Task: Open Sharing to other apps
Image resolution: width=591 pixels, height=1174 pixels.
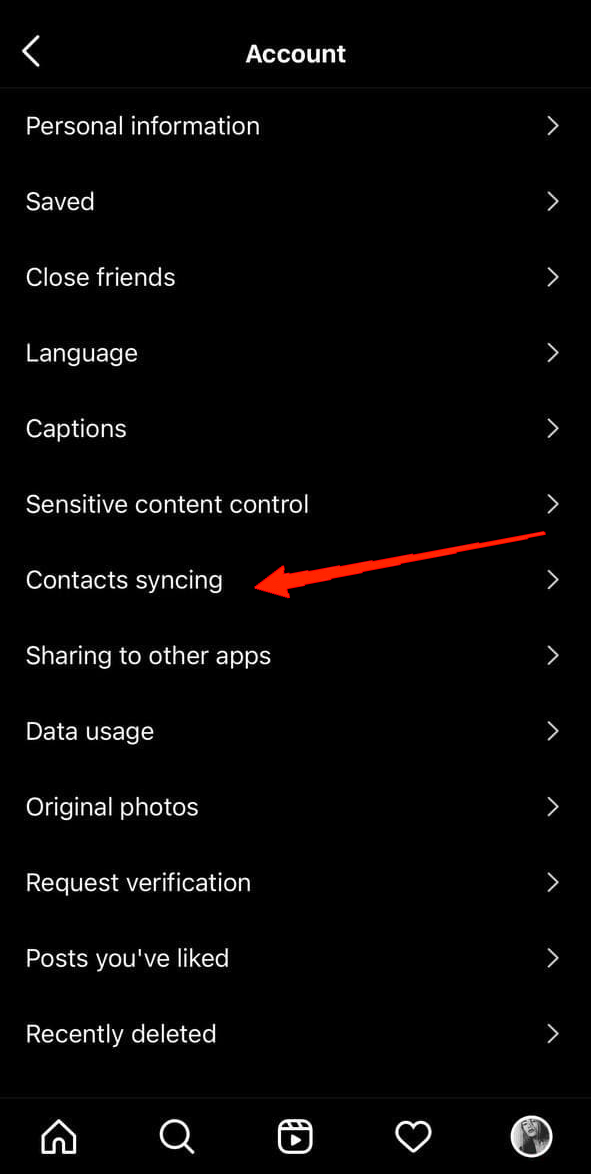Action: [x=295, y=655]
